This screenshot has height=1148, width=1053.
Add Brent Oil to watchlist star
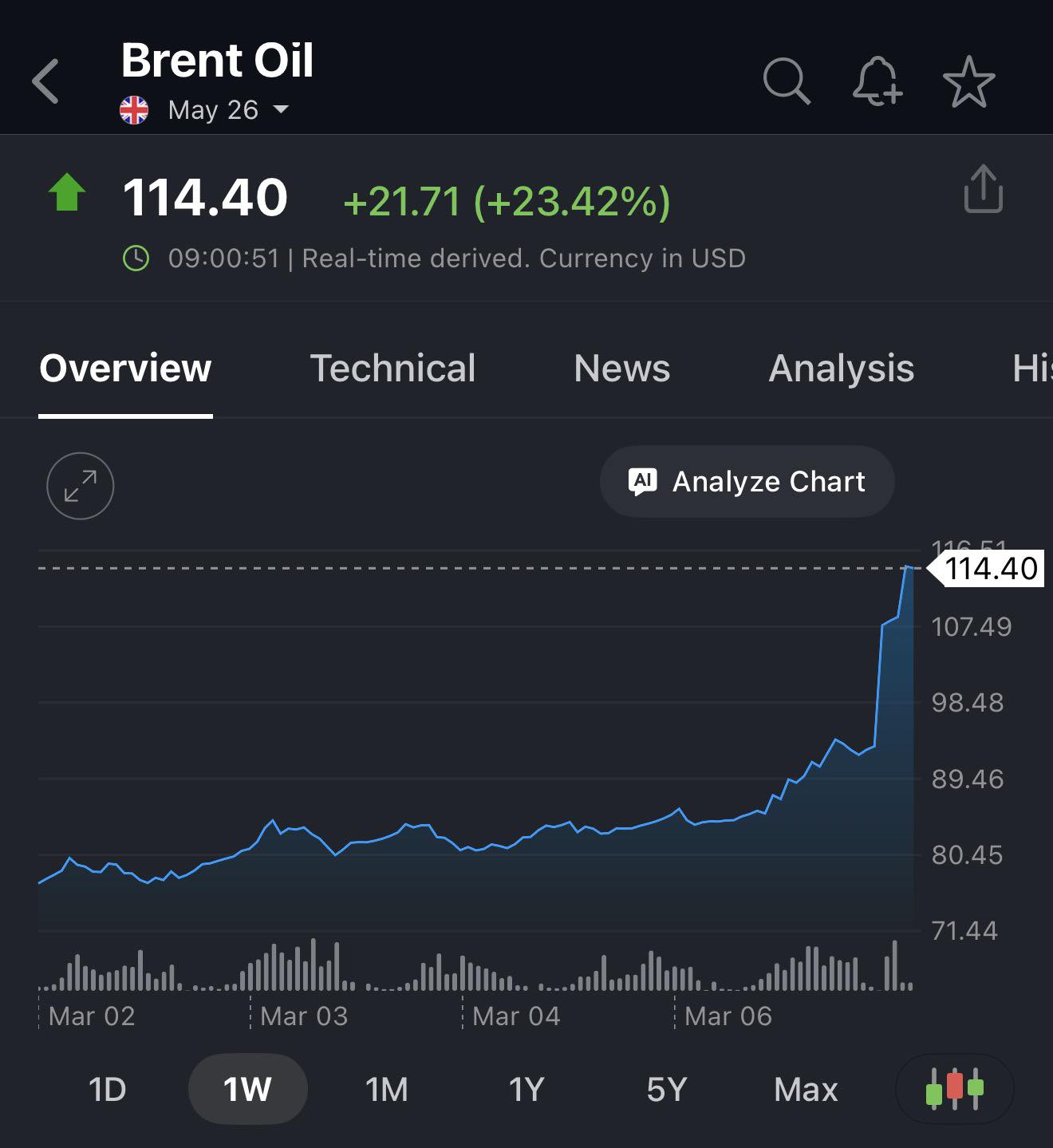[968, 81]
